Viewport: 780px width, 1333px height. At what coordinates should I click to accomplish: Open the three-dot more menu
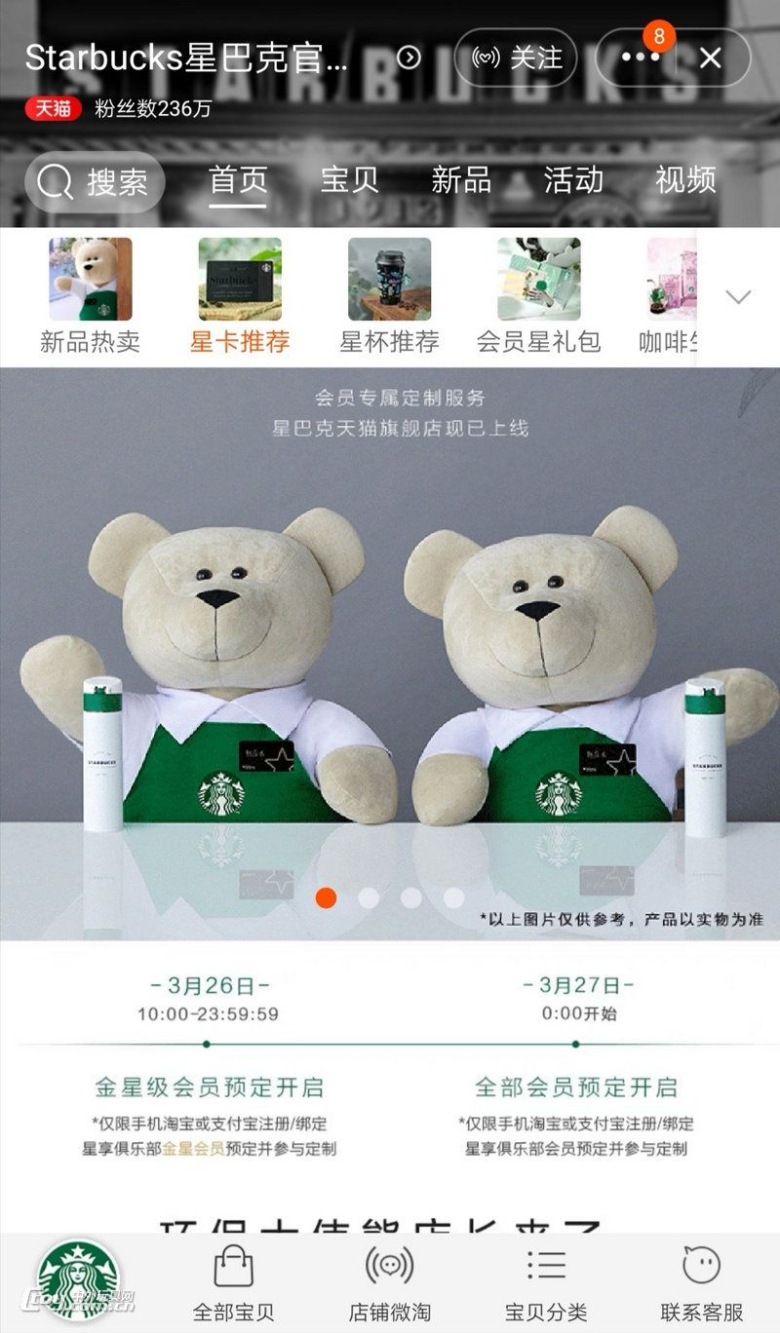coord(640,58)
